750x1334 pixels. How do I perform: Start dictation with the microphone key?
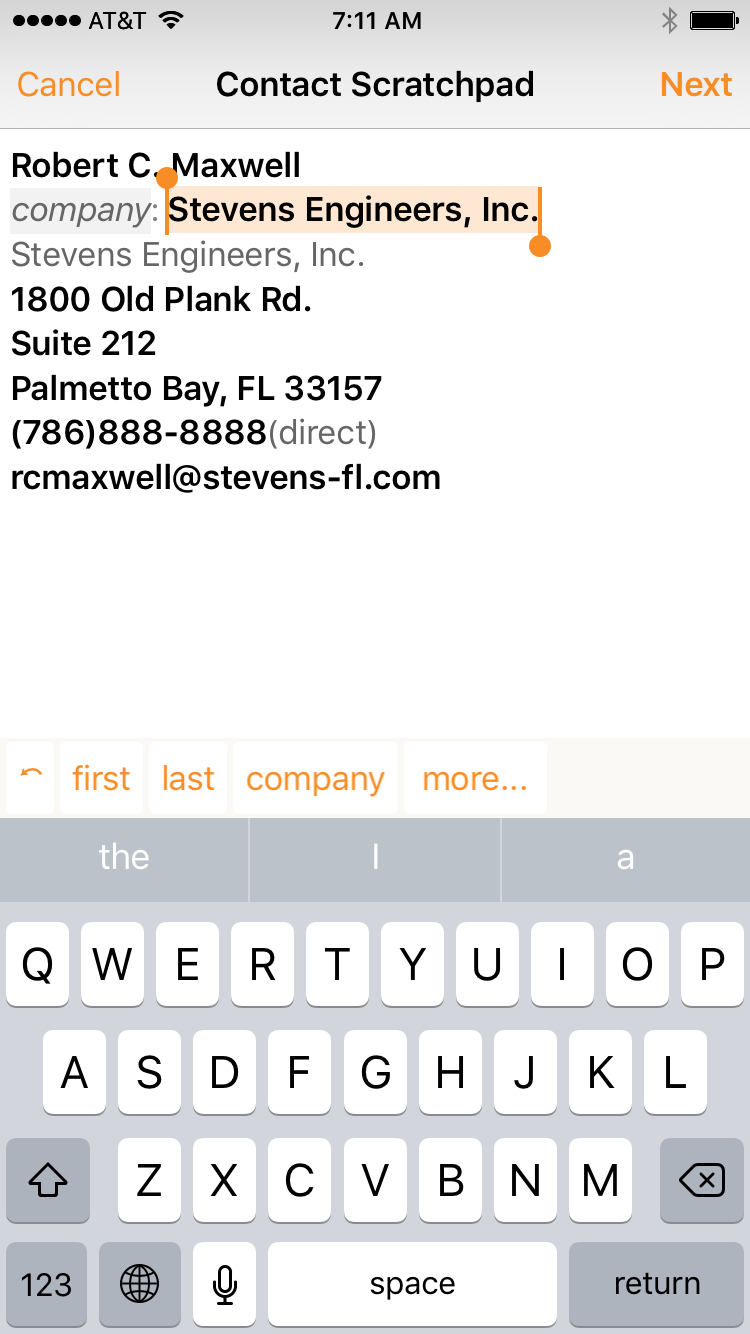pos(225,1283)
